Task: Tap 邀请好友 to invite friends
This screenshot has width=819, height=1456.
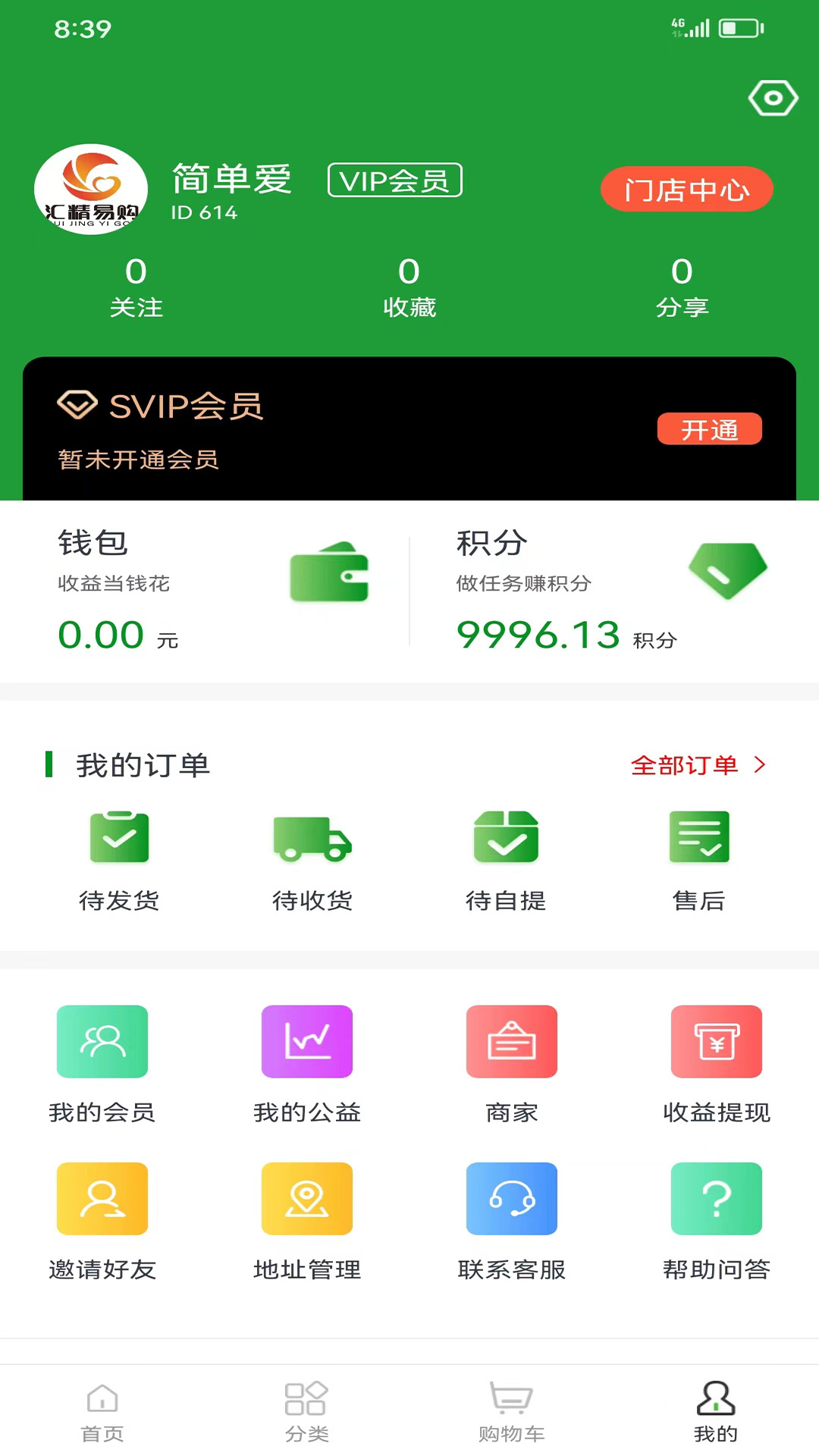Action: click(x=102, y=1222)
